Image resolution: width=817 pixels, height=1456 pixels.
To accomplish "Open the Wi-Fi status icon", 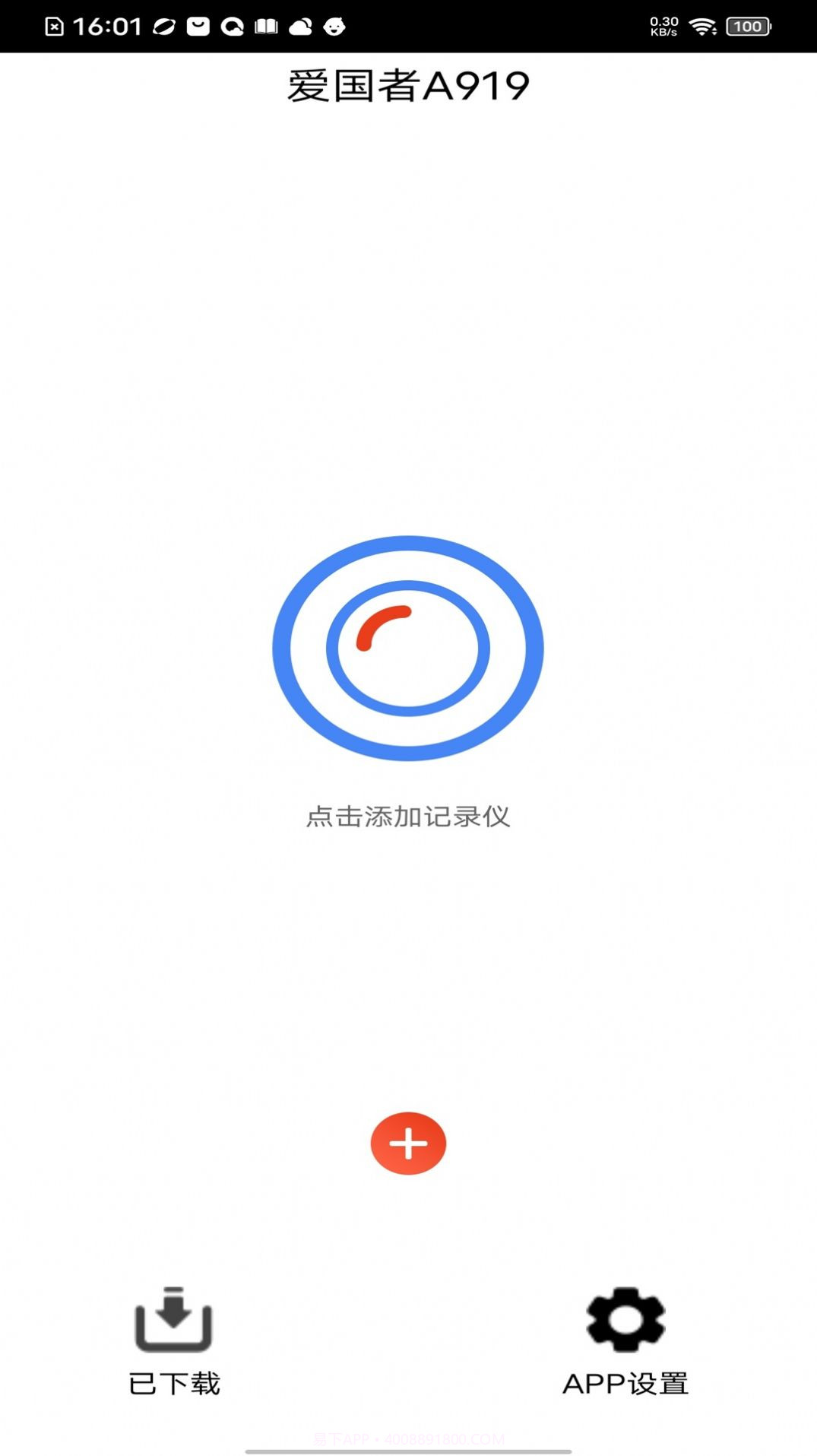I will (x=701, y=27).
